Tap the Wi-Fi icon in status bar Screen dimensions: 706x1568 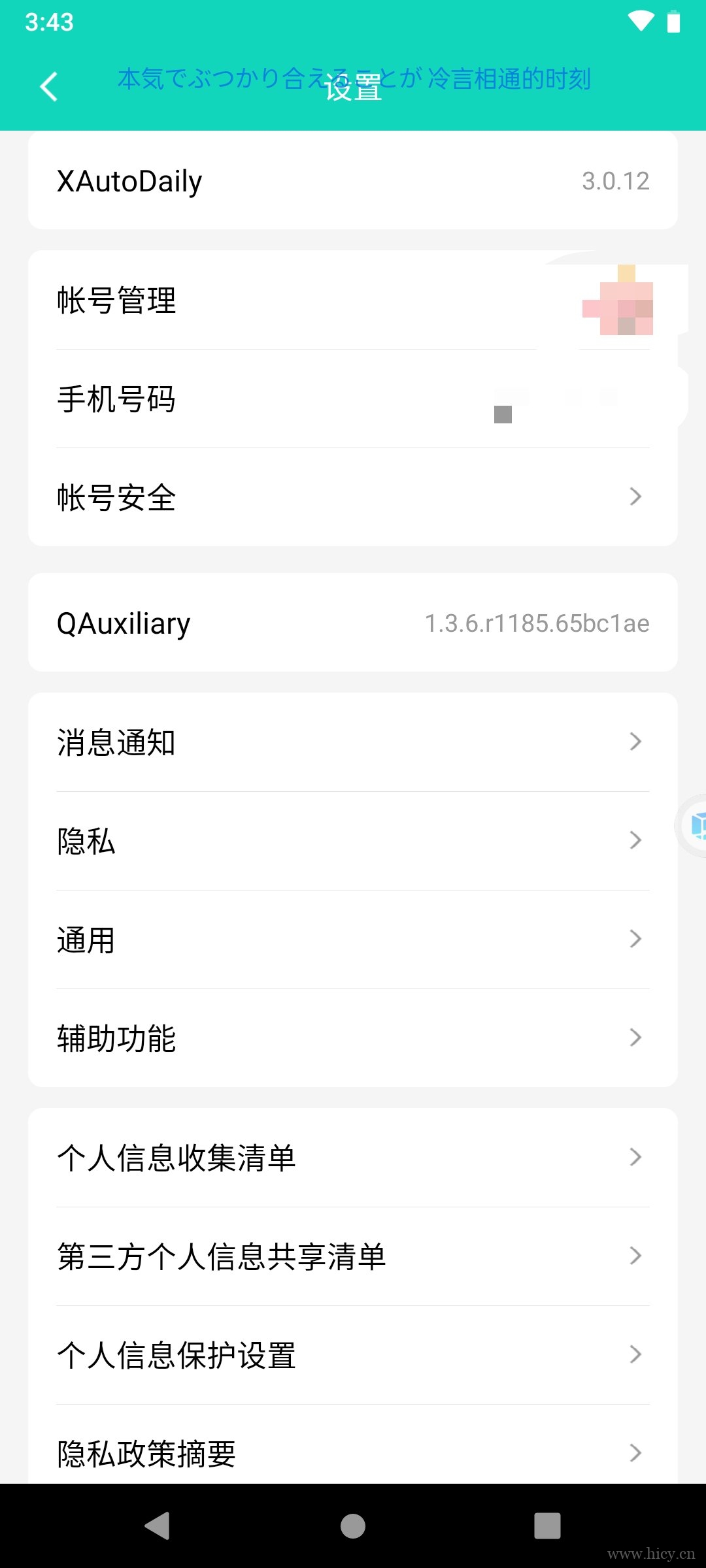click(x=641, y=22)
